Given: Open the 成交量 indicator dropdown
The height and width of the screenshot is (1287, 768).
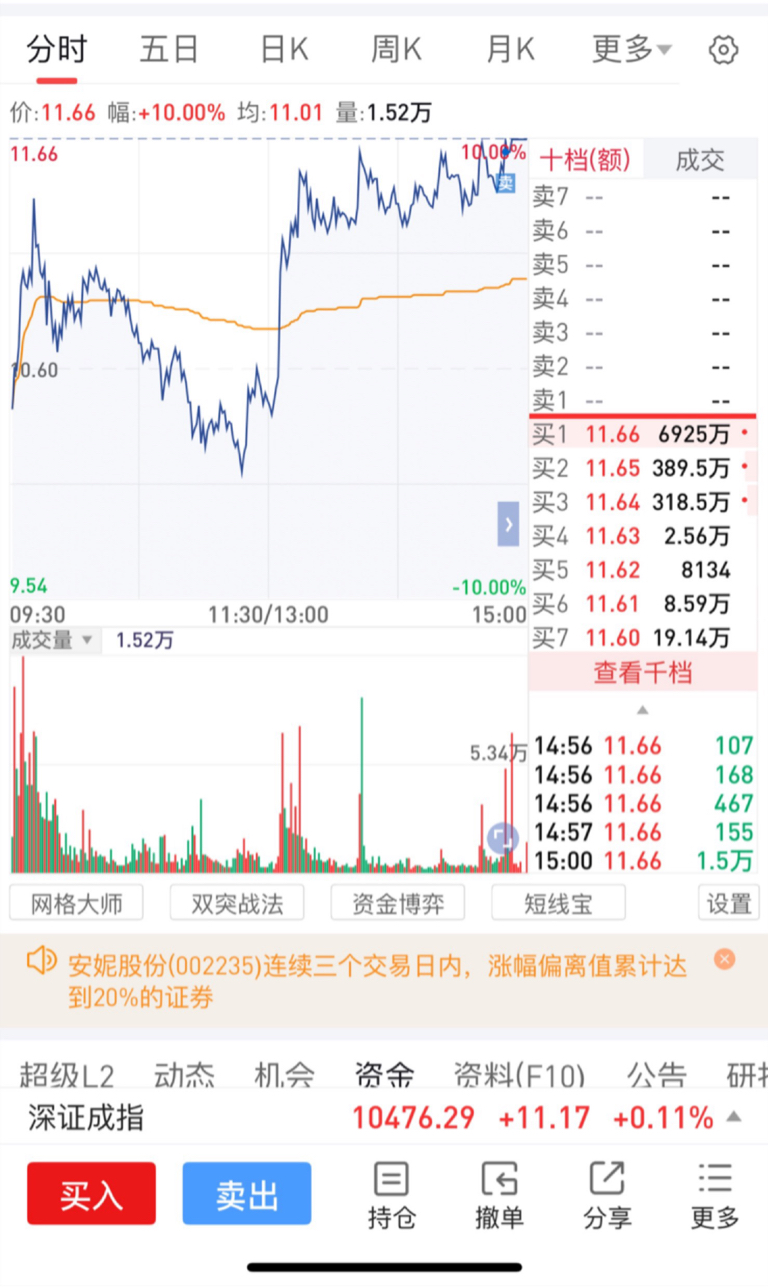Looking at the screenshot, I should [53, 640].
